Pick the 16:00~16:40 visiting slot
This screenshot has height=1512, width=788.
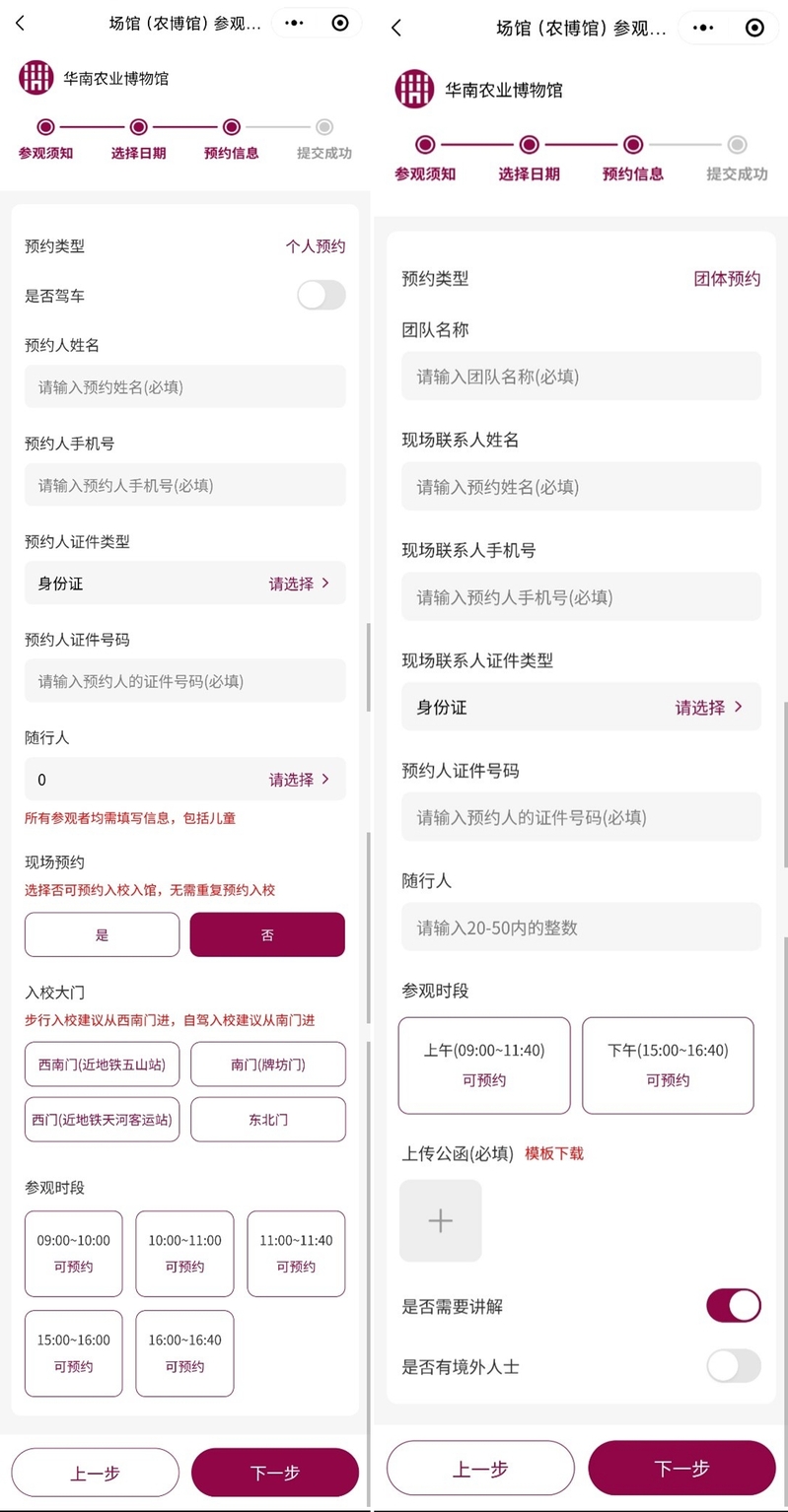(x=184, y=1353)
